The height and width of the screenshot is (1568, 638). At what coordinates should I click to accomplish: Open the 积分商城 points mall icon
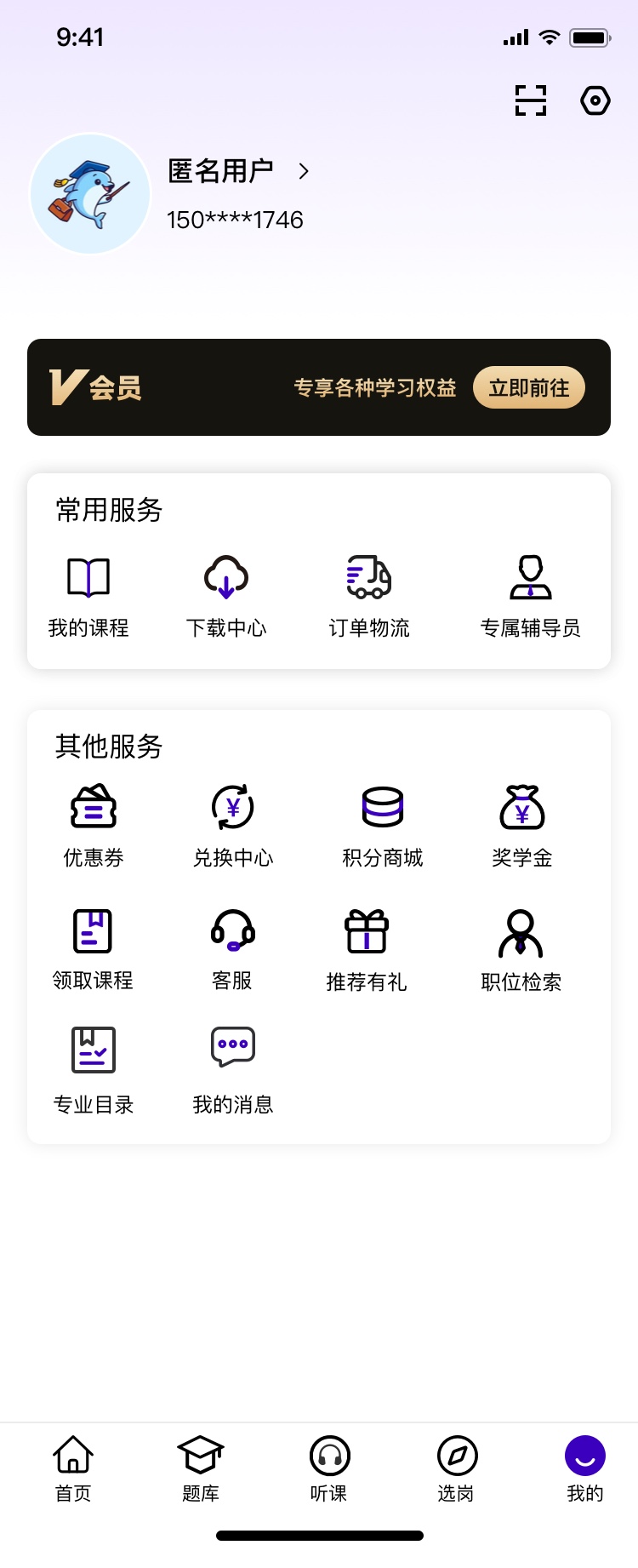click(x=382, y=807)
